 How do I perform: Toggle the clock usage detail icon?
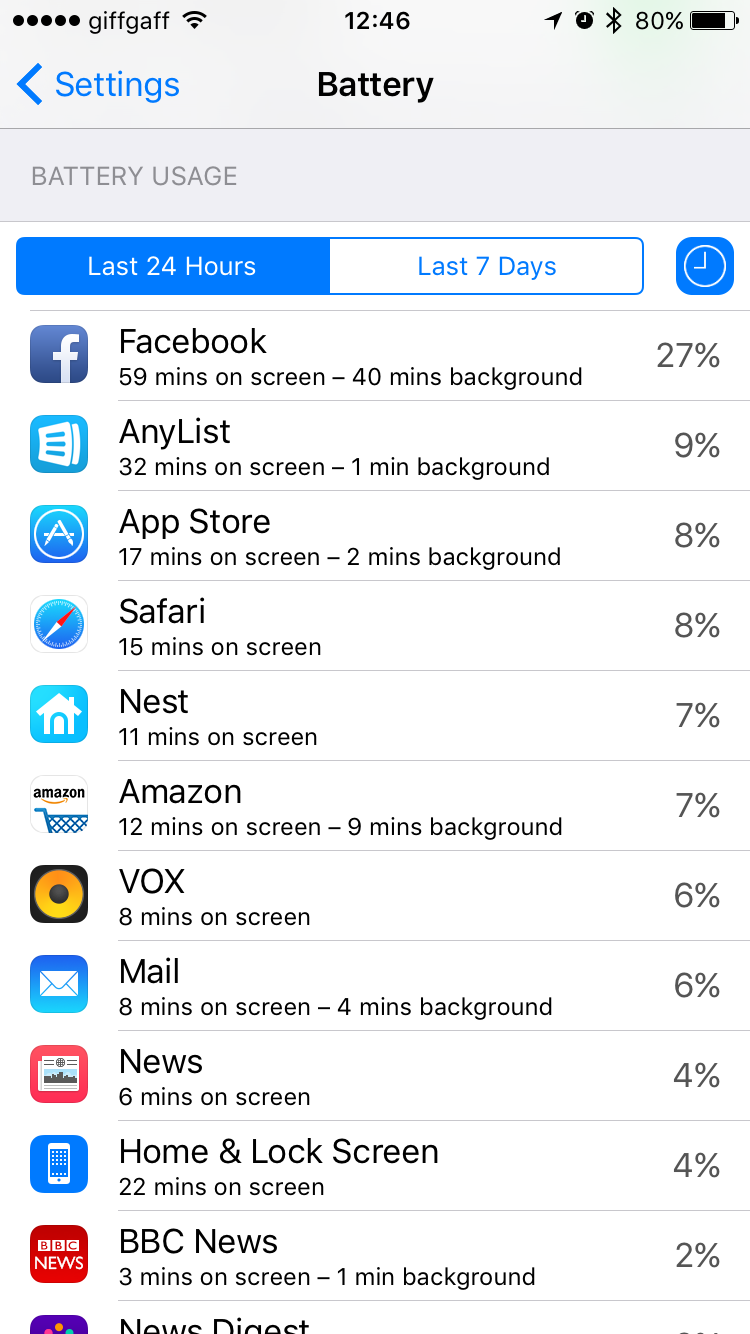704,266
